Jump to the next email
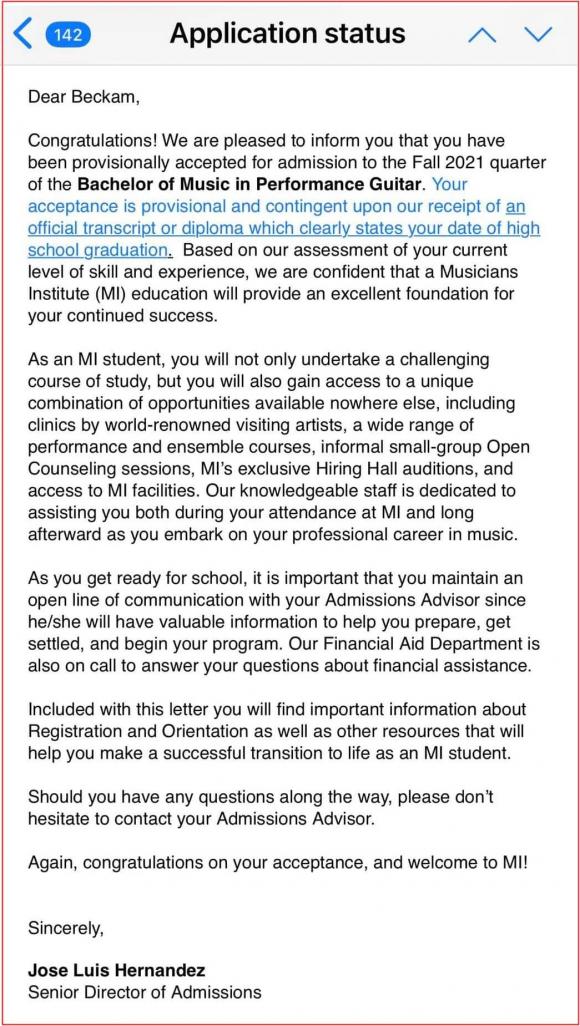The height and width of the screenshot is (1026, 580). pos(539,34)
